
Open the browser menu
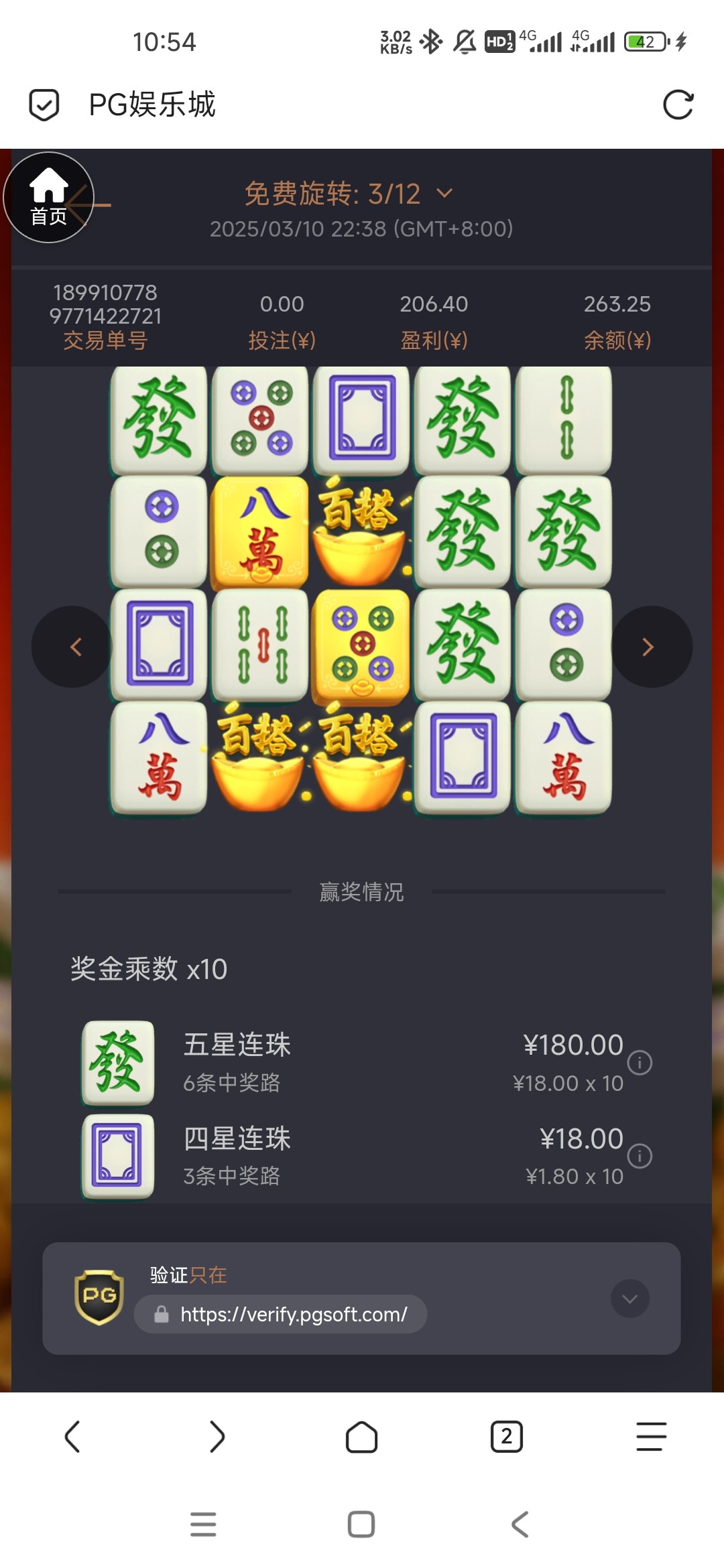[651, 1437]
